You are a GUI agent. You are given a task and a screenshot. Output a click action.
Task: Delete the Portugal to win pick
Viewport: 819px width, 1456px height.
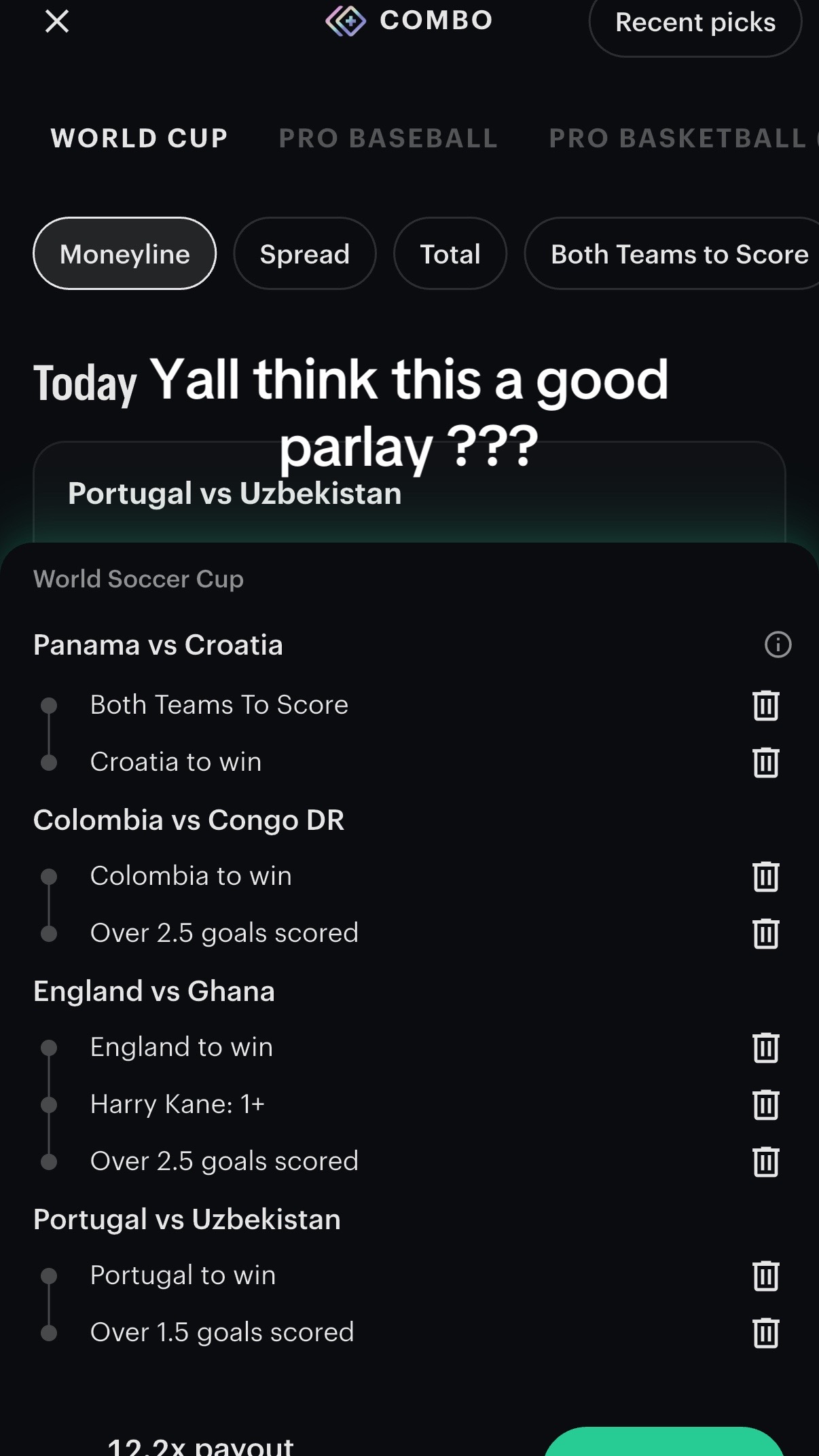tap(766, 1275)
